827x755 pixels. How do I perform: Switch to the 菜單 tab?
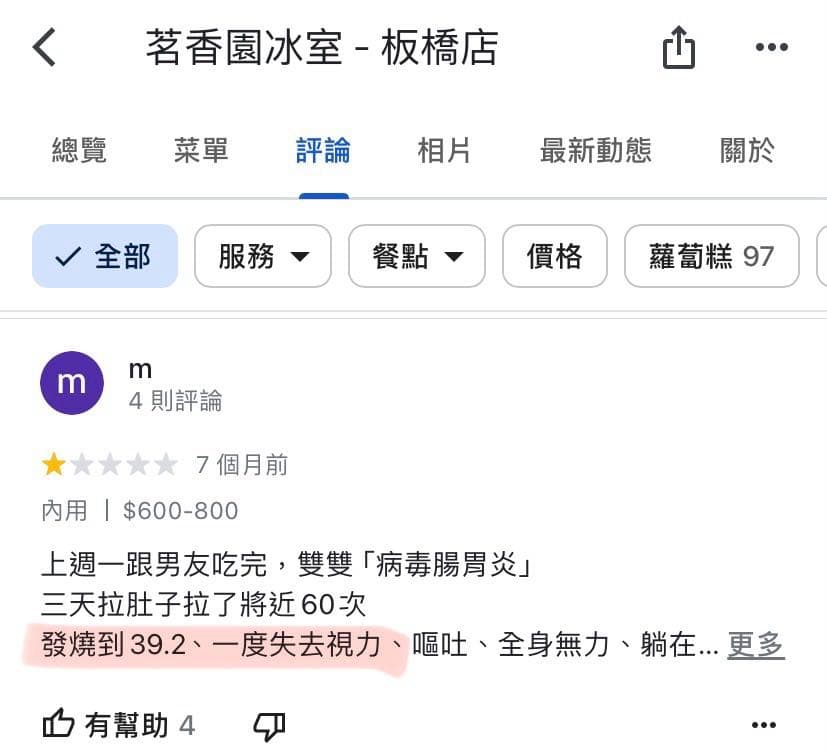click(x=201, y=151)
